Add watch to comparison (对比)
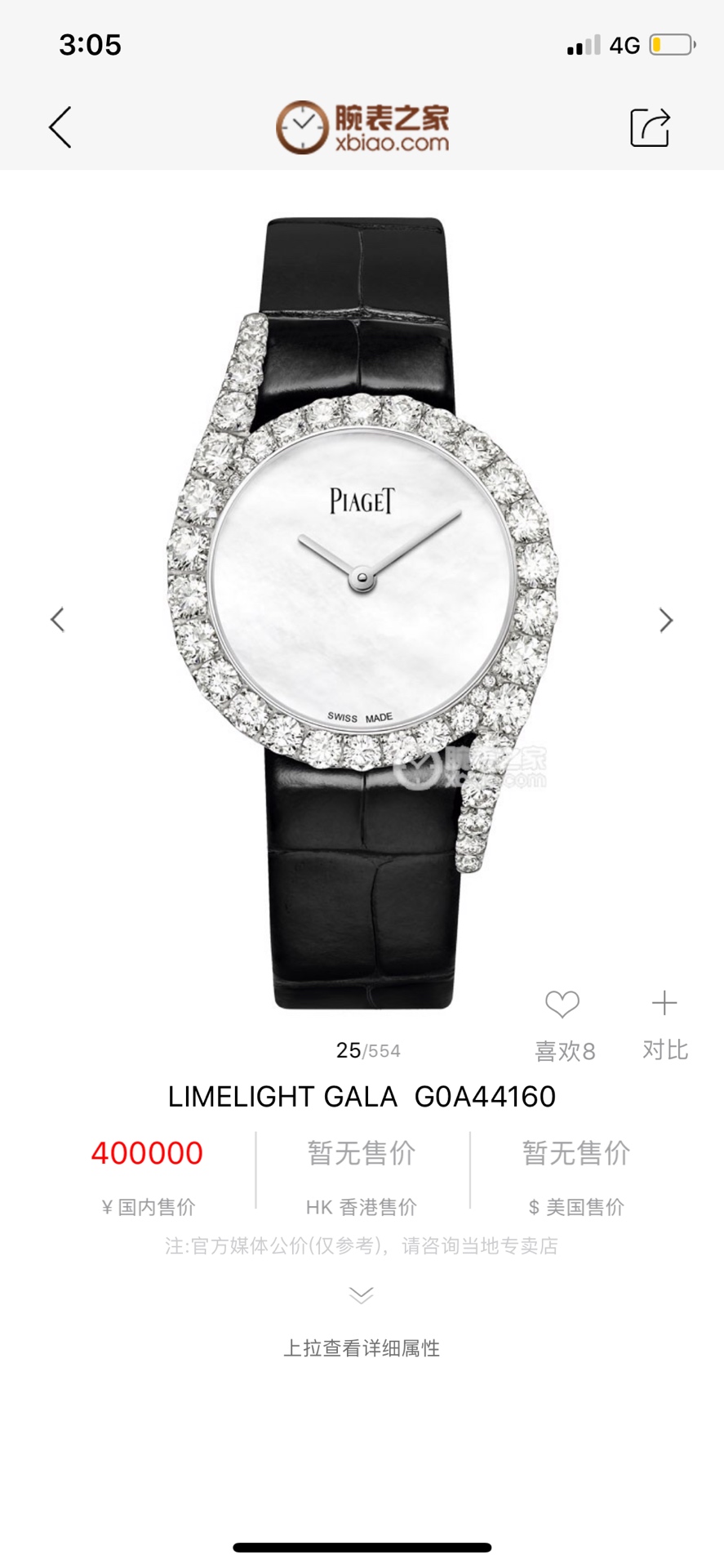Screen dimensions: 724x1568 coord(664,1004)
